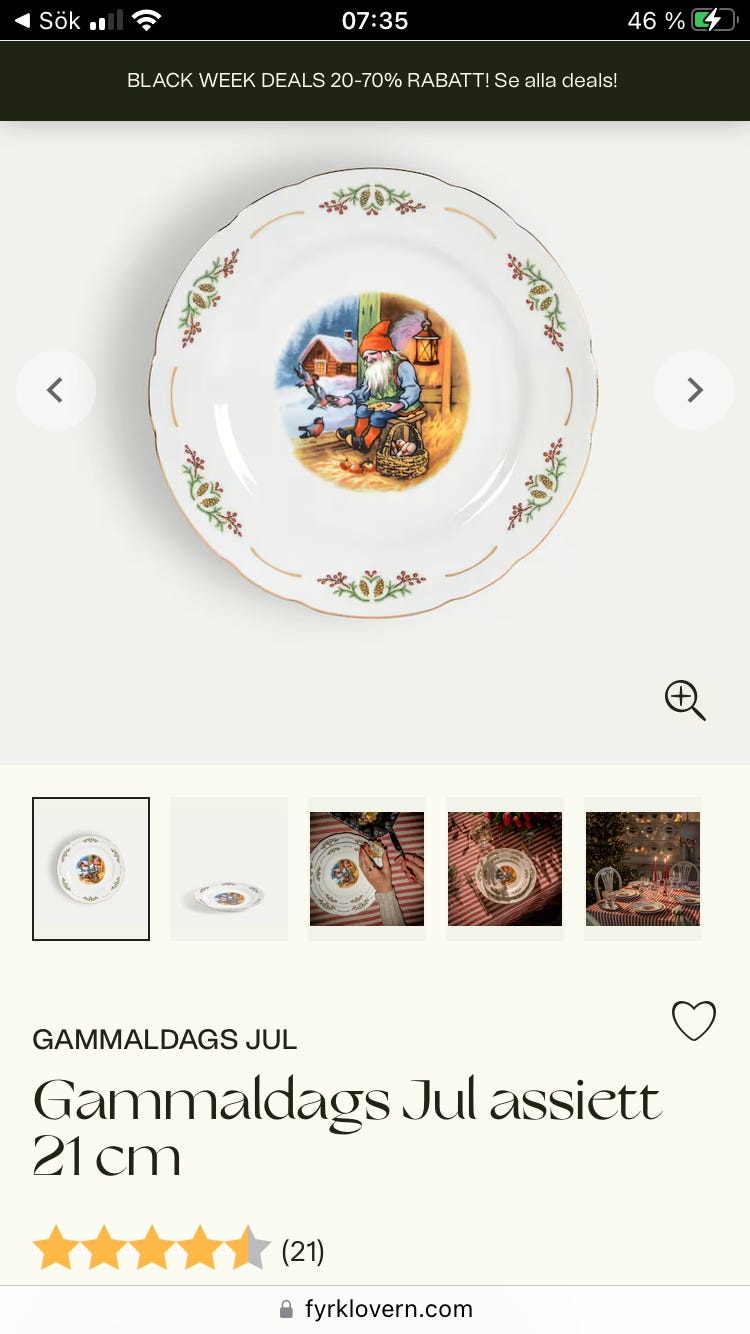View the 21 customer reviews
The width and height of the screenshot is (750, 1334).
tap(302, 1251)
